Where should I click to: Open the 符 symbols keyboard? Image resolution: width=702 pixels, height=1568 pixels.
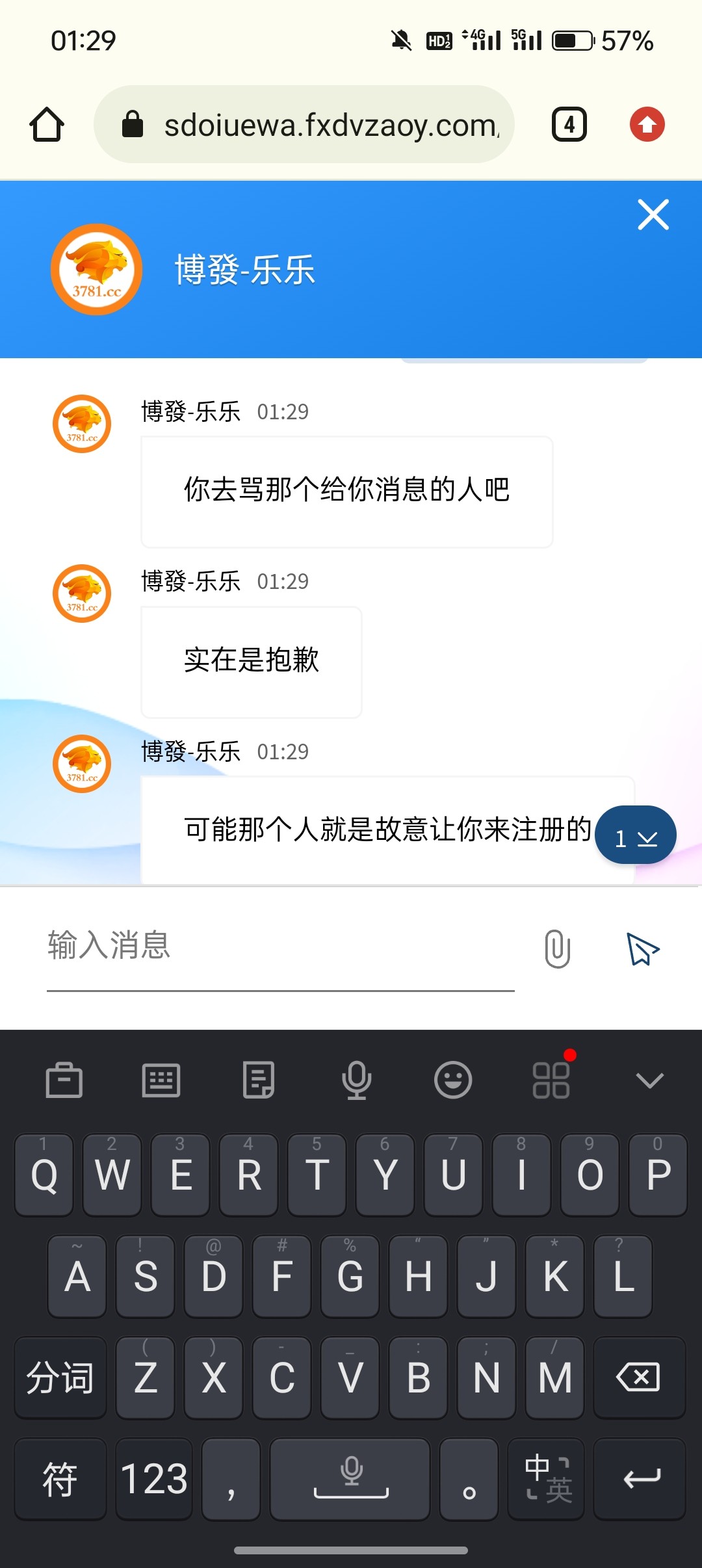click(60, 1479)
